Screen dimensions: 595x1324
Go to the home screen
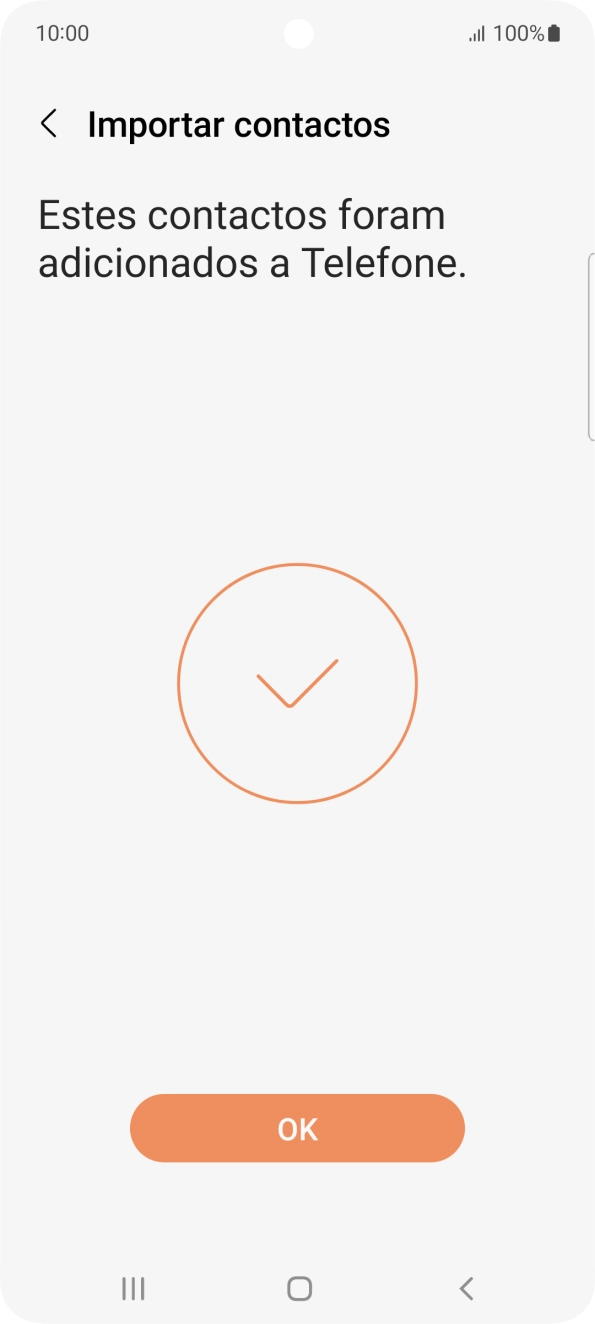coord(299,1288)
